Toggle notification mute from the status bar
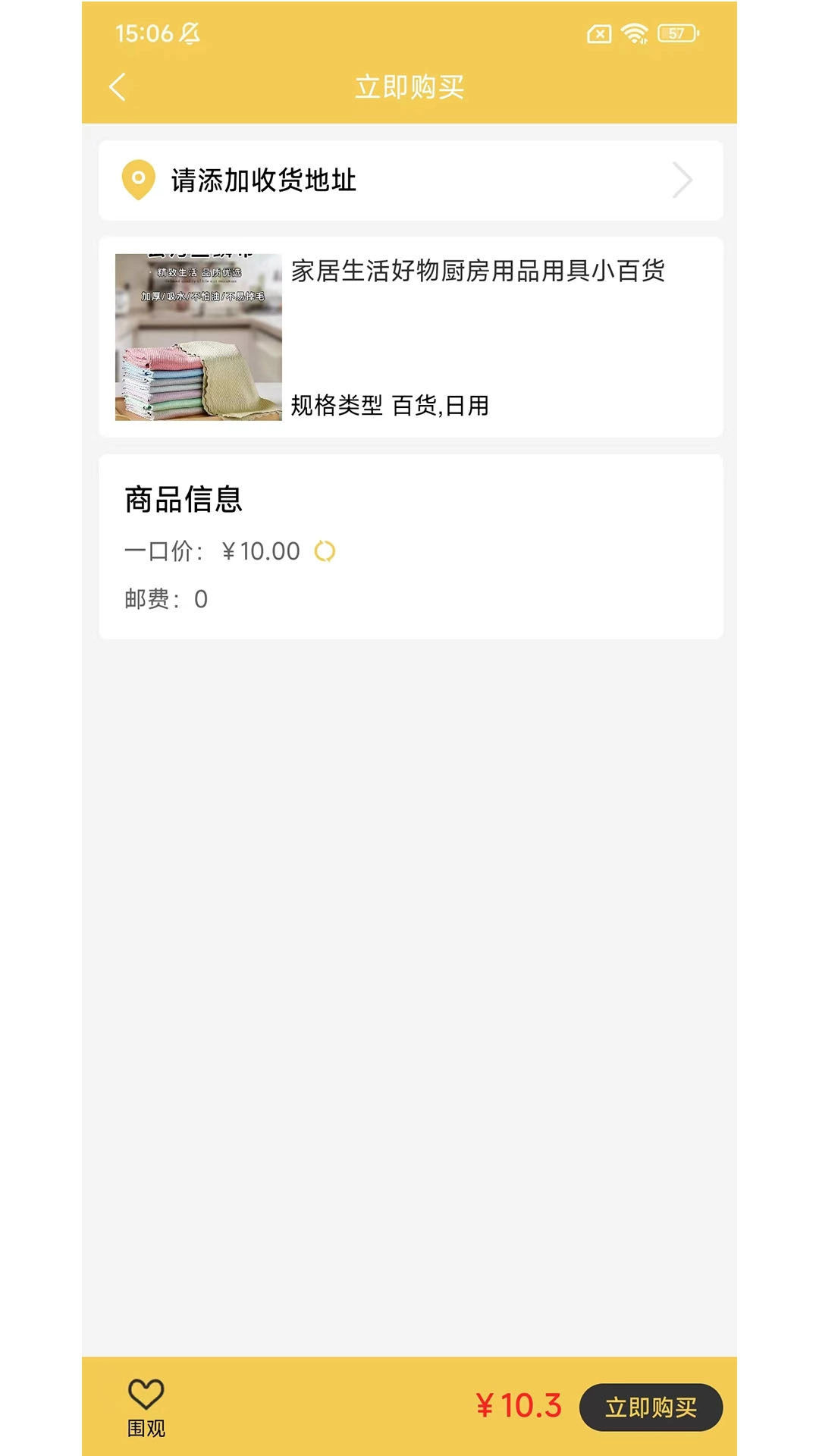The image size is (819, 1456). 189,34
